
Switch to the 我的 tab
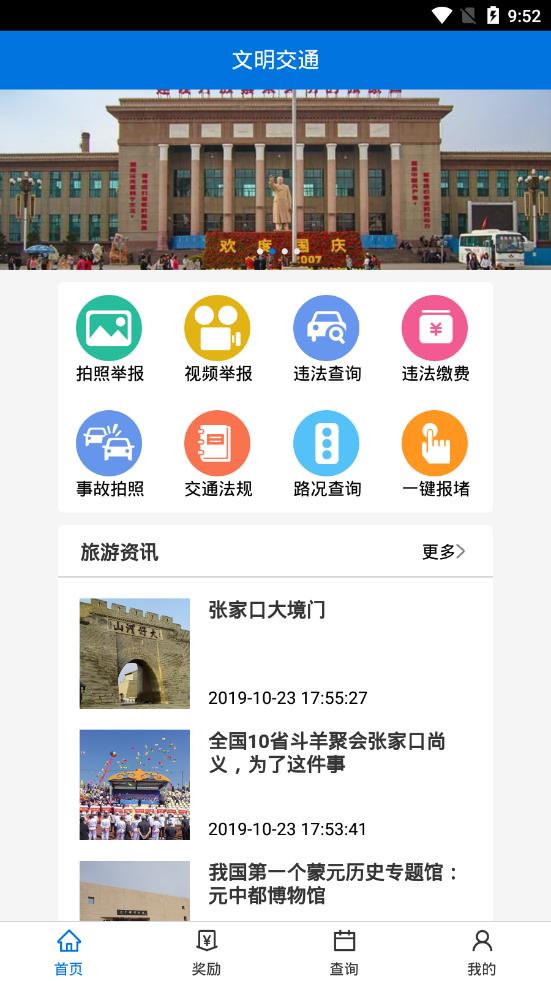[x=482, y=952]
